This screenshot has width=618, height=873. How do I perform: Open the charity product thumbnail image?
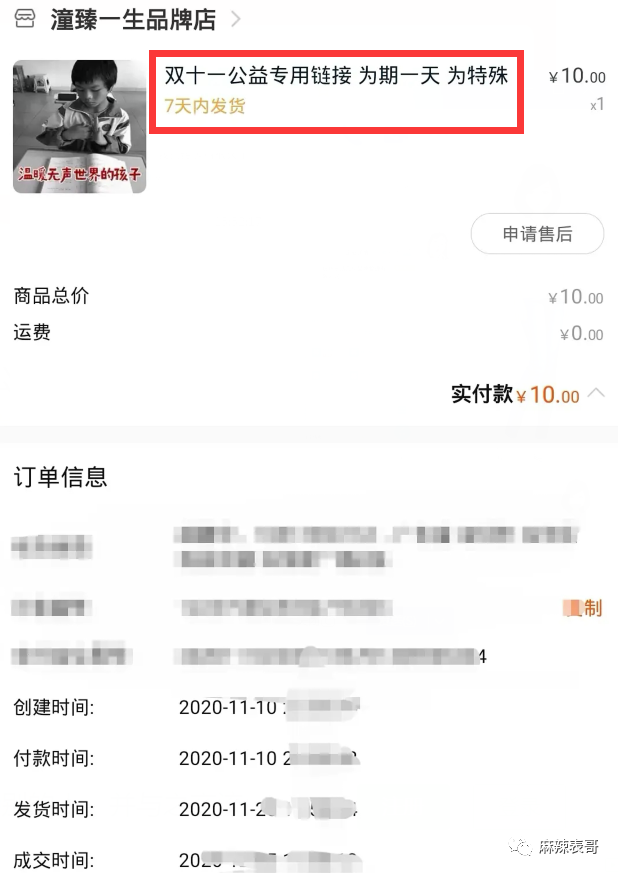80,126
